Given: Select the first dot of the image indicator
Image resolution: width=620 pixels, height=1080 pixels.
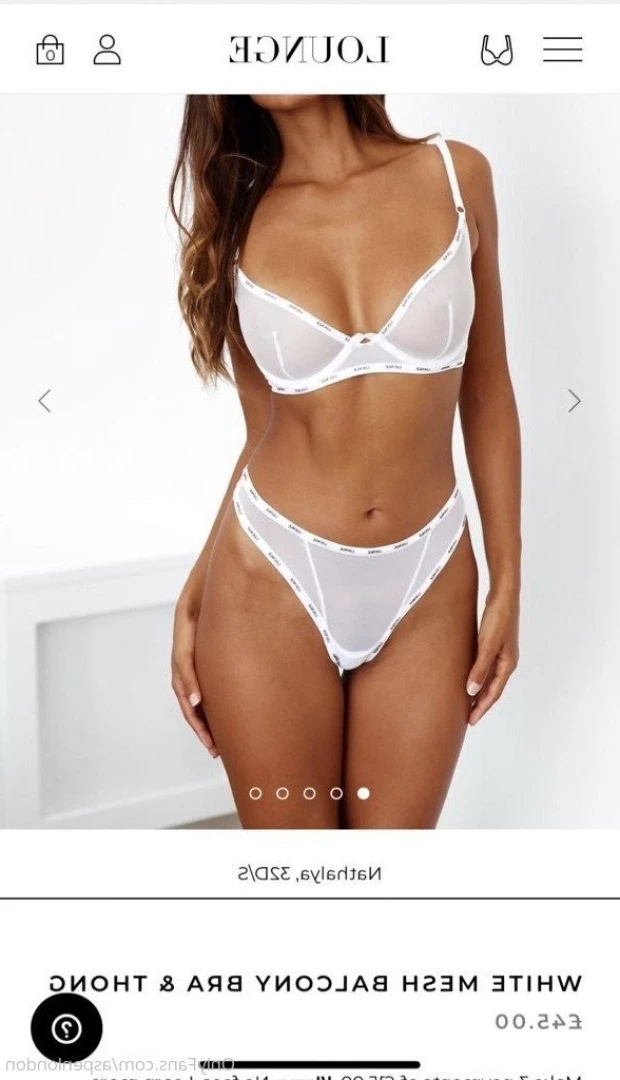Looking at the screenshot, I should pos(255,793).
